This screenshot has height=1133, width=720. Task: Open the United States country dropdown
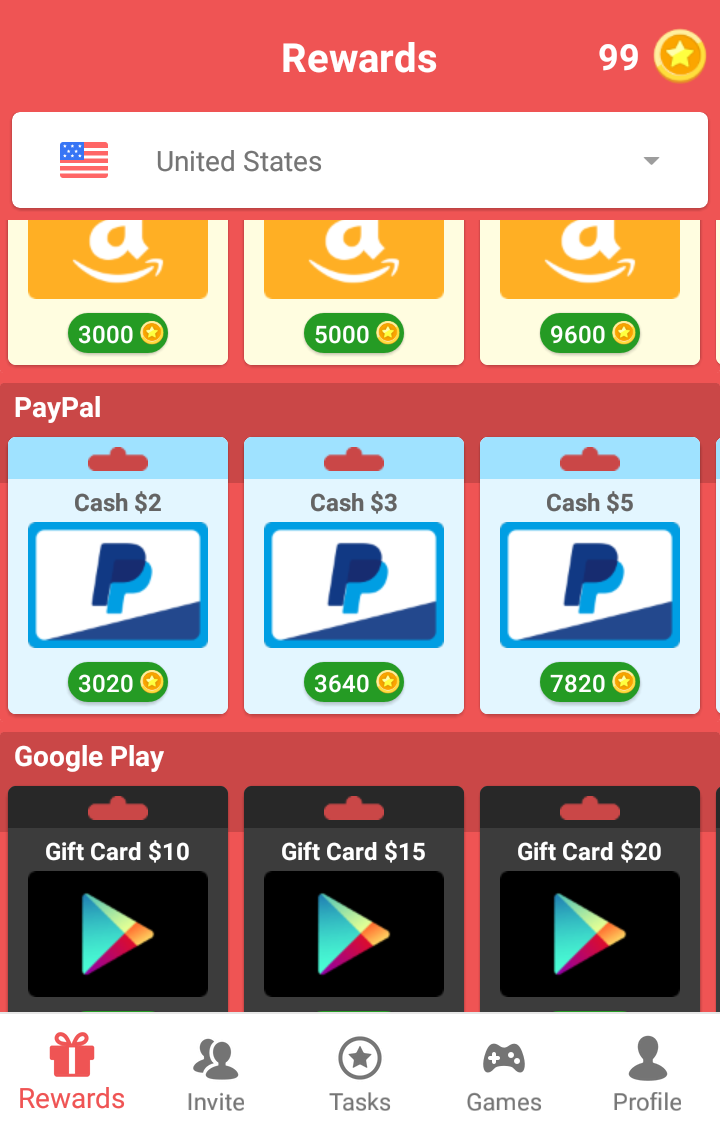coord(359,160)
